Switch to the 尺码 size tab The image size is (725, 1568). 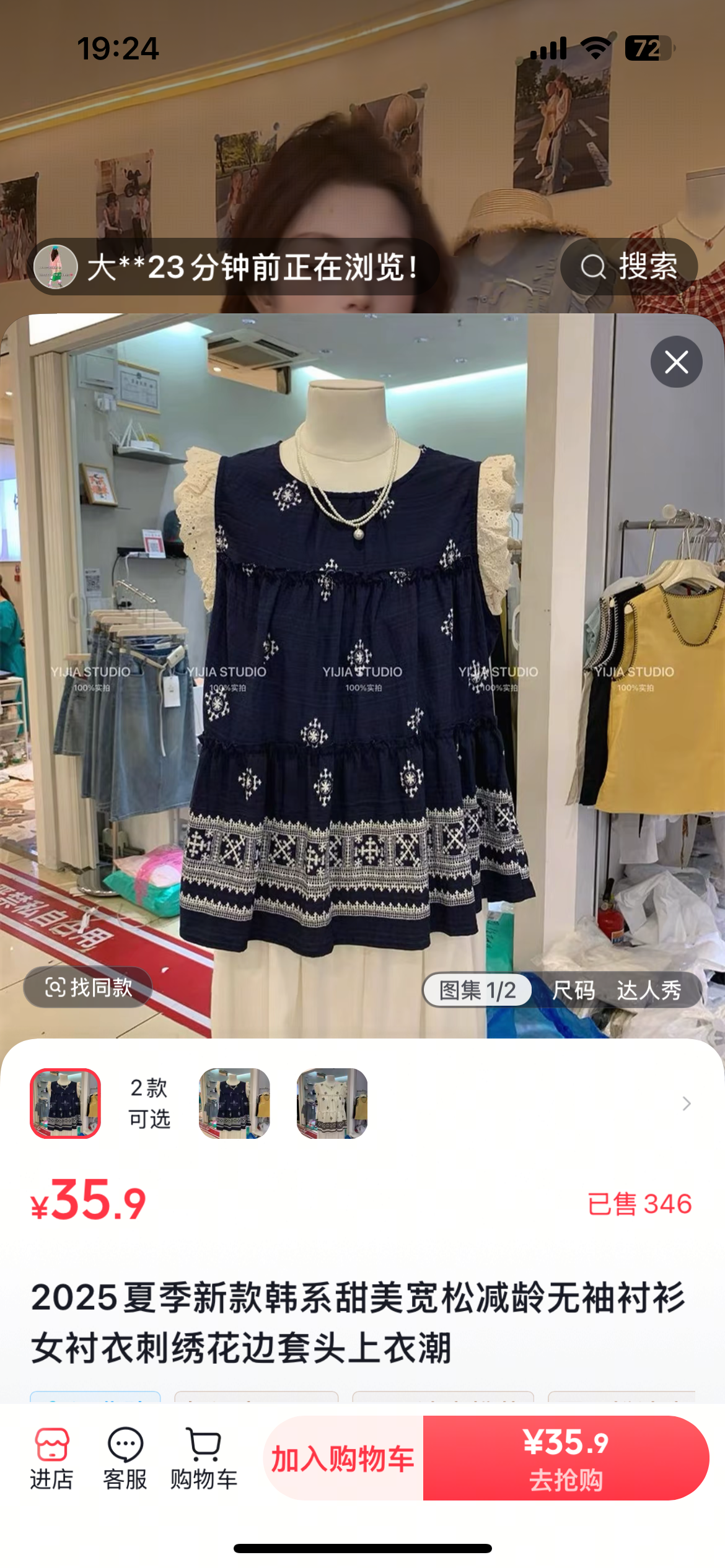(573, 990)
